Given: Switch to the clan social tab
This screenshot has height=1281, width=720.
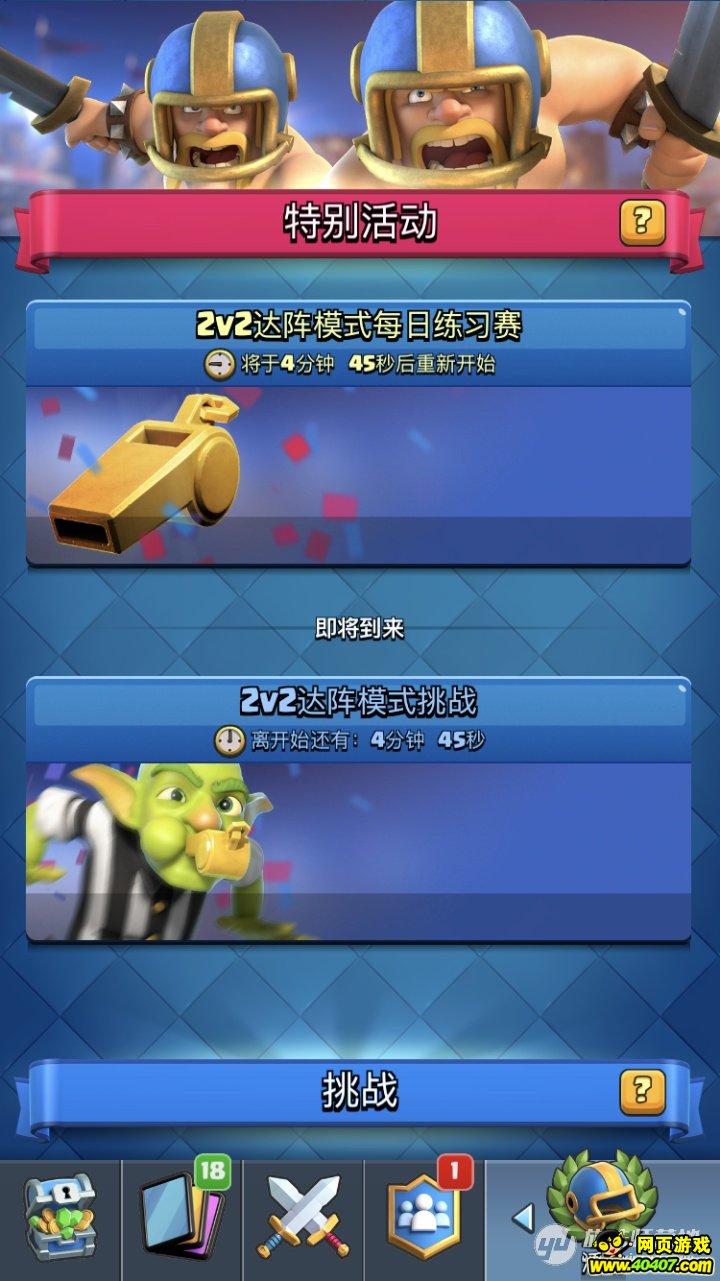Looking at the screenshot, I should 425,1222.
